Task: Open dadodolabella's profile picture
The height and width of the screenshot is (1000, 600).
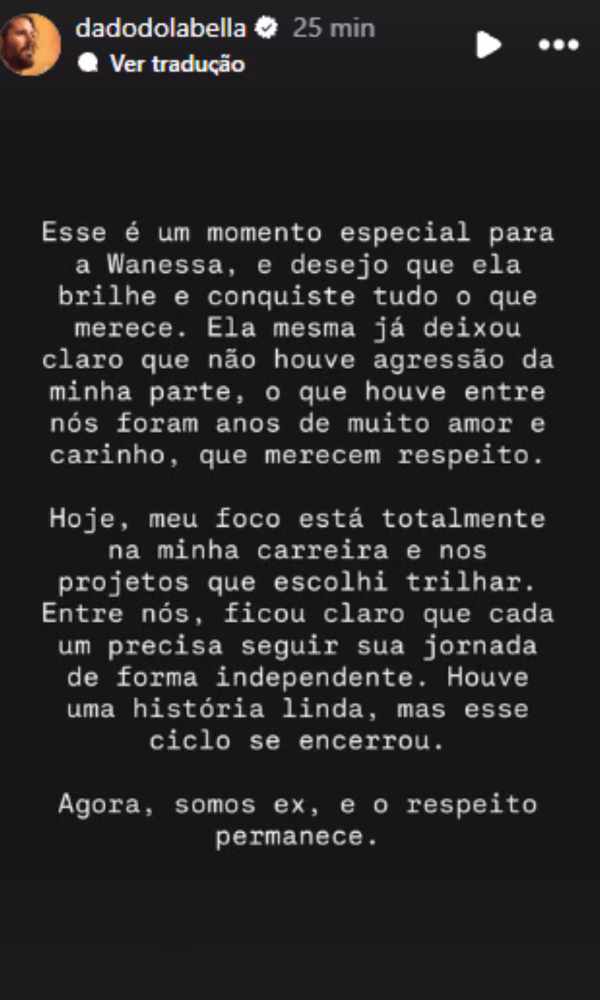Action: pos(30,44)
